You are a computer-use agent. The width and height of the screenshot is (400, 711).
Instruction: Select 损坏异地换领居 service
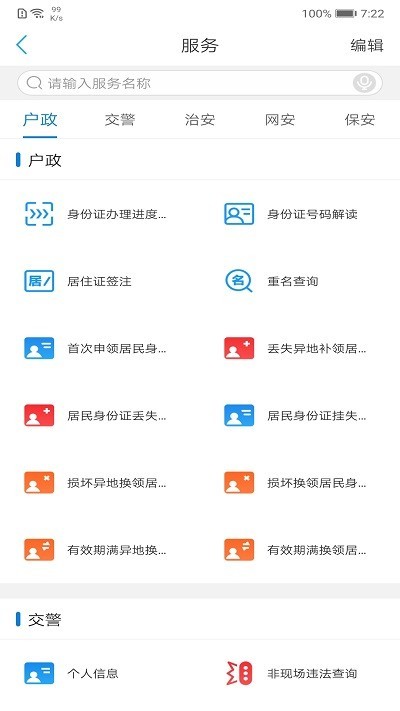[95, 483]
